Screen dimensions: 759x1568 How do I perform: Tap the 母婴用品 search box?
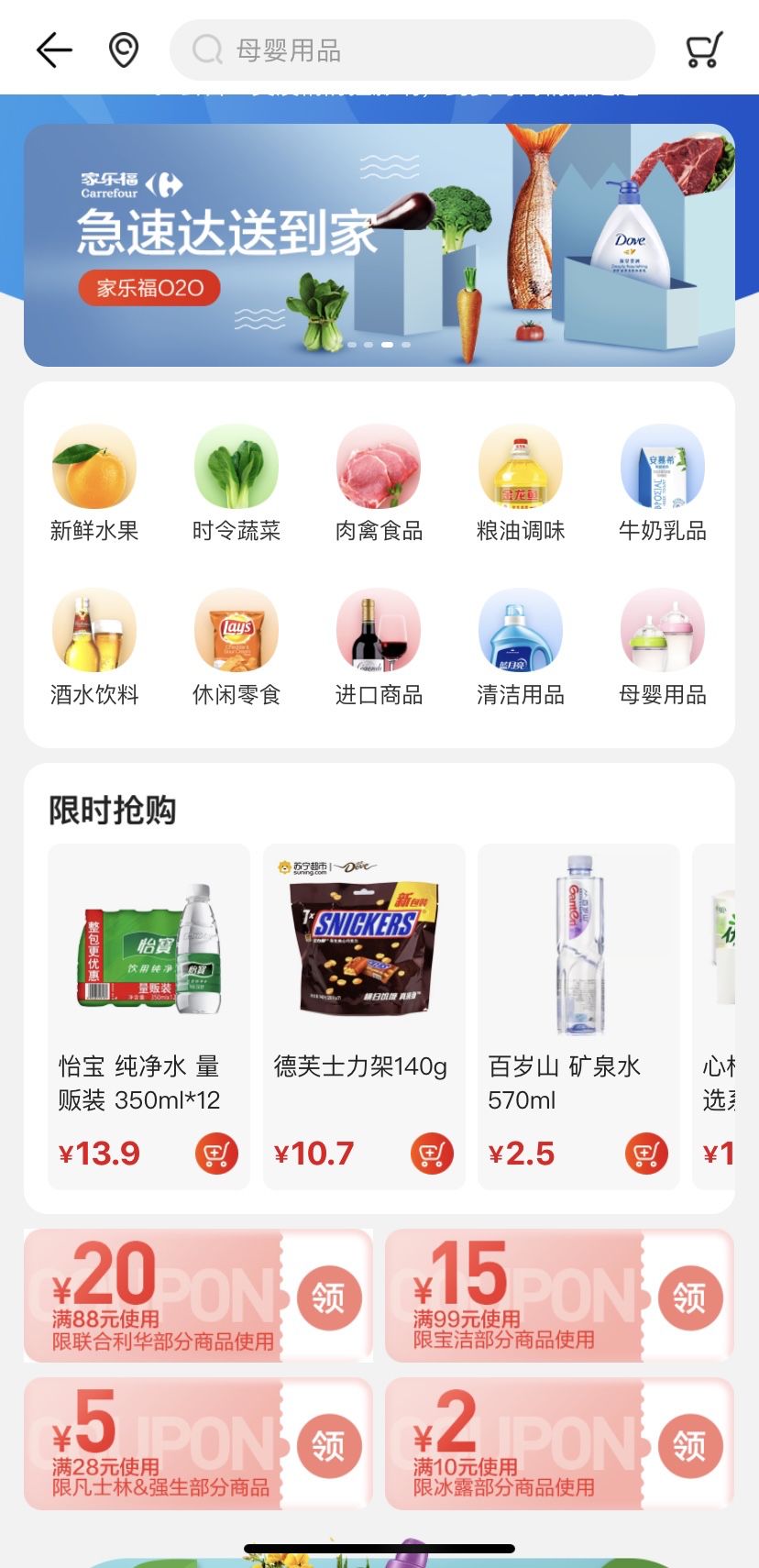412,50
